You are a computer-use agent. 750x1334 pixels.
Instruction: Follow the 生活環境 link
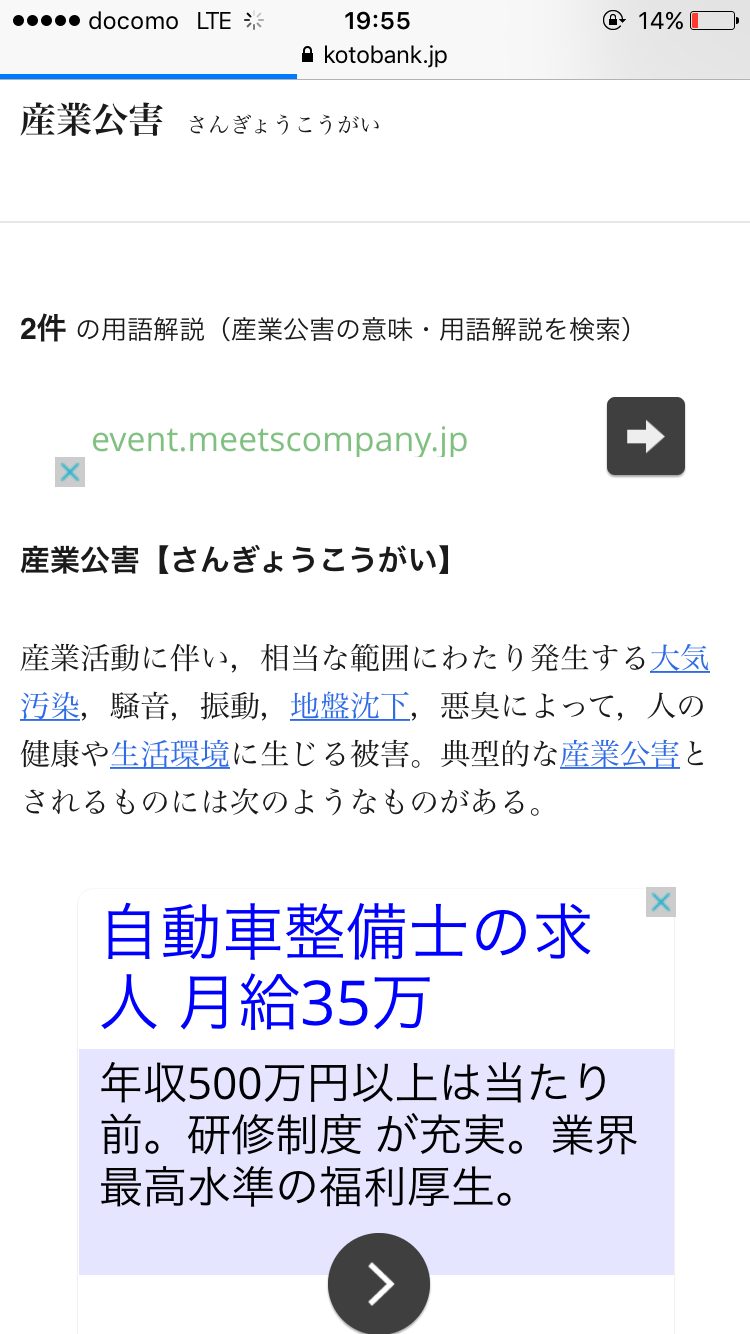(169, 755)
